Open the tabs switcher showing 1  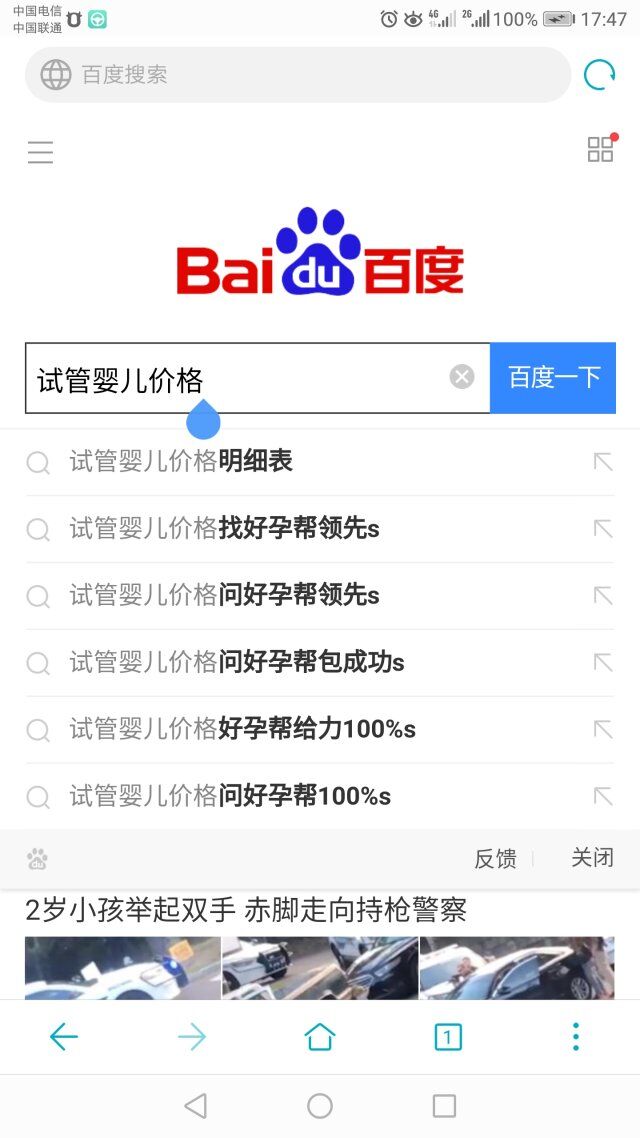[448, 1037]
